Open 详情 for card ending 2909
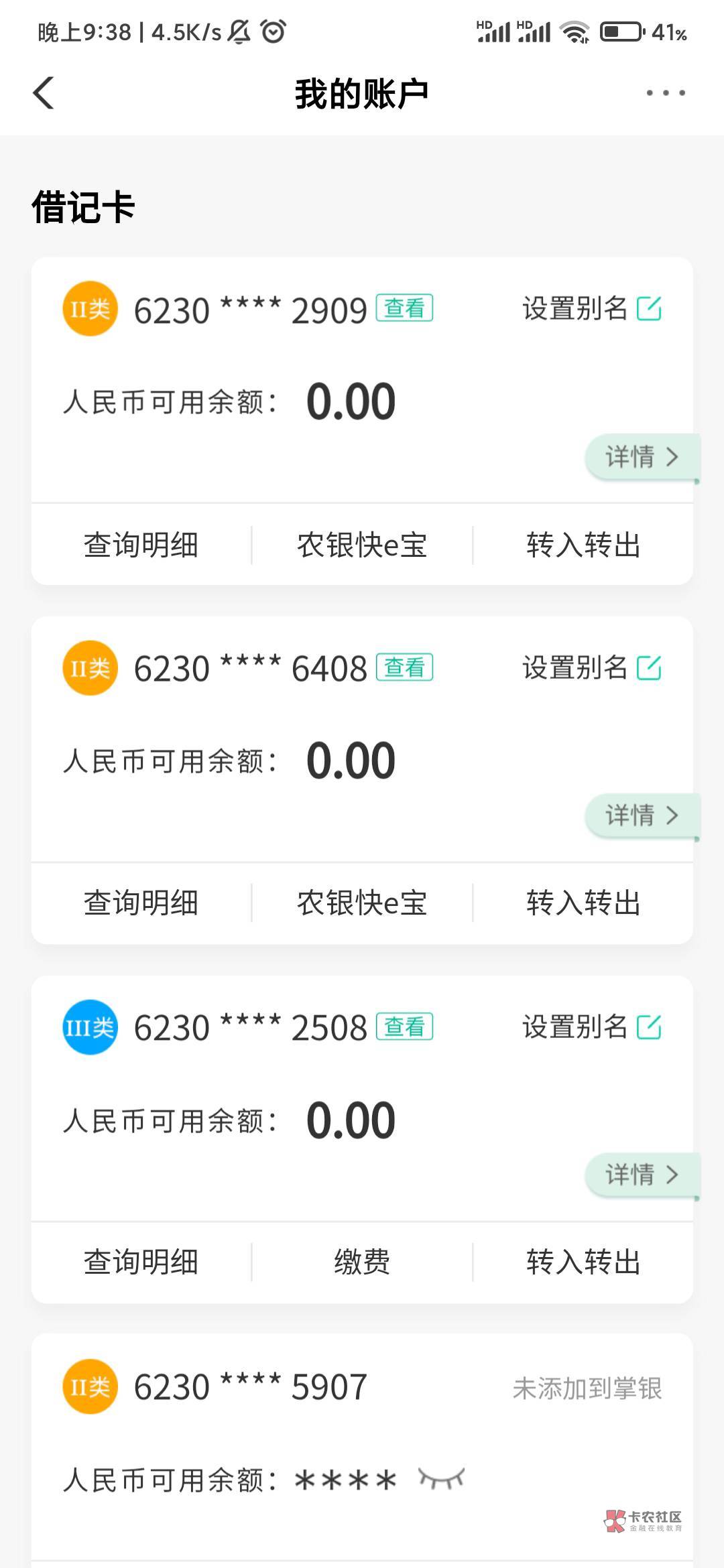This screenshot has height=1568, width=724. point(642,457)
